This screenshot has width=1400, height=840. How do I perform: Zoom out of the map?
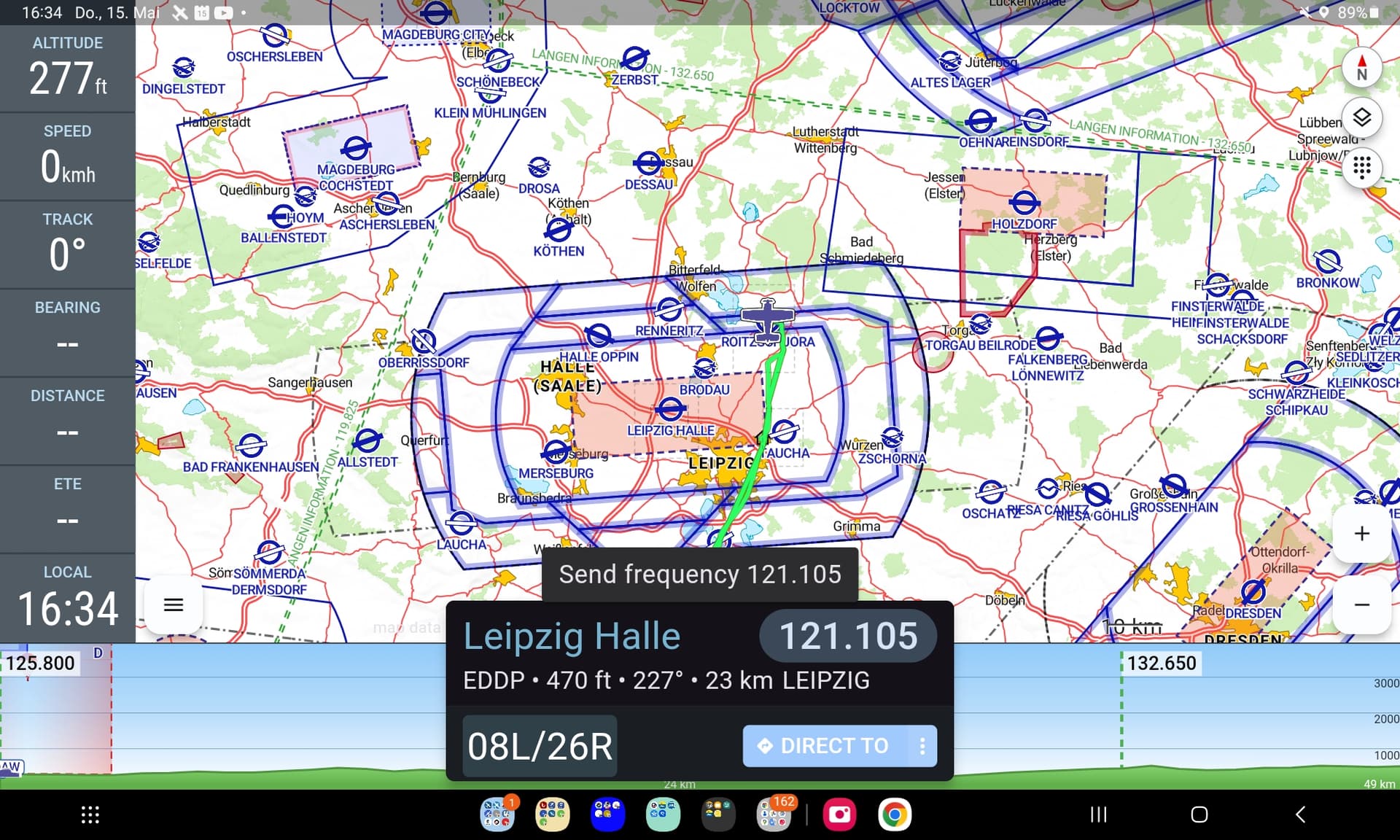coord(1361,604)
